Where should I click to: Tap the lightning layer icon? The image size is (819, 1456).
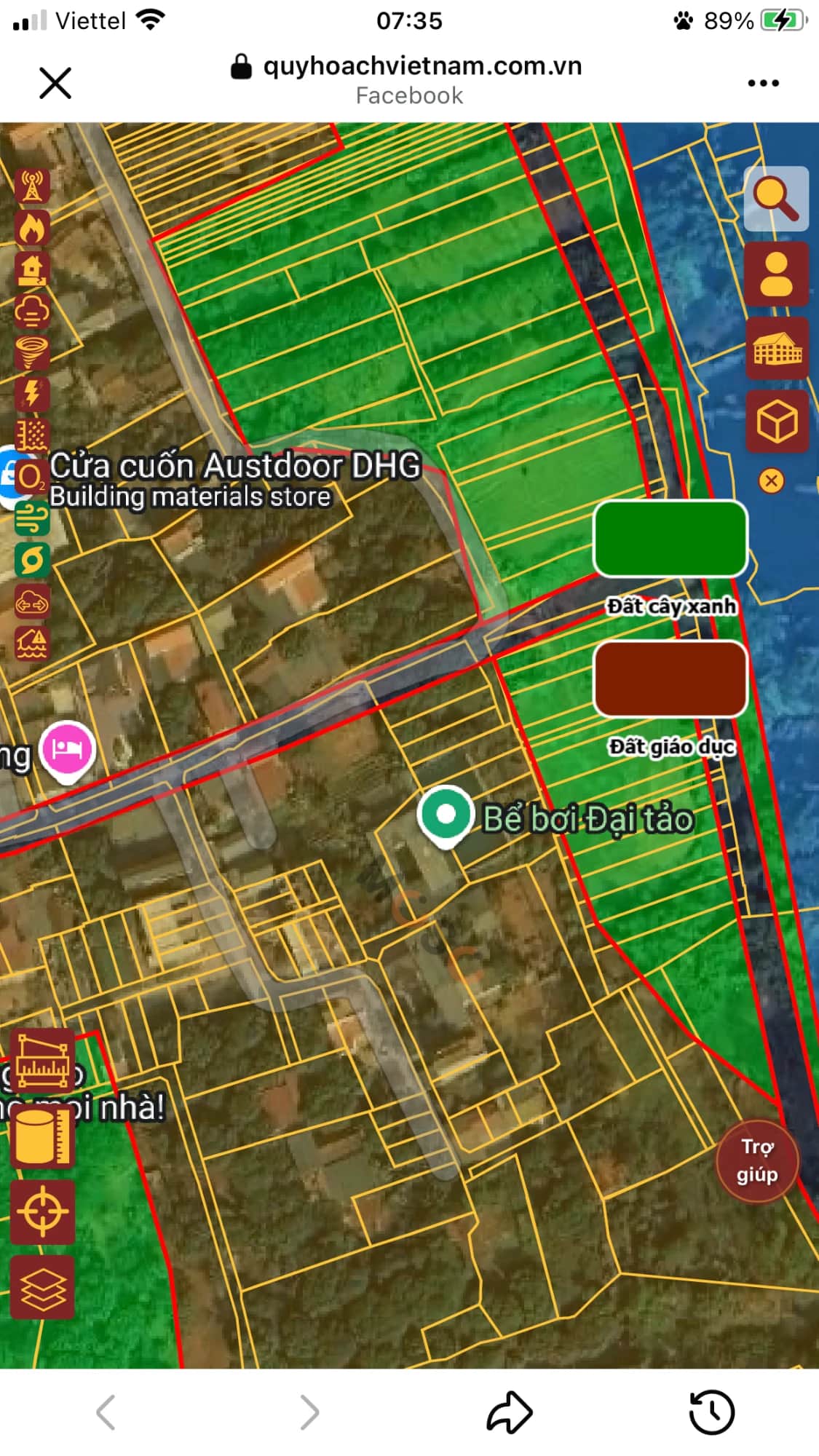(32, 392)
